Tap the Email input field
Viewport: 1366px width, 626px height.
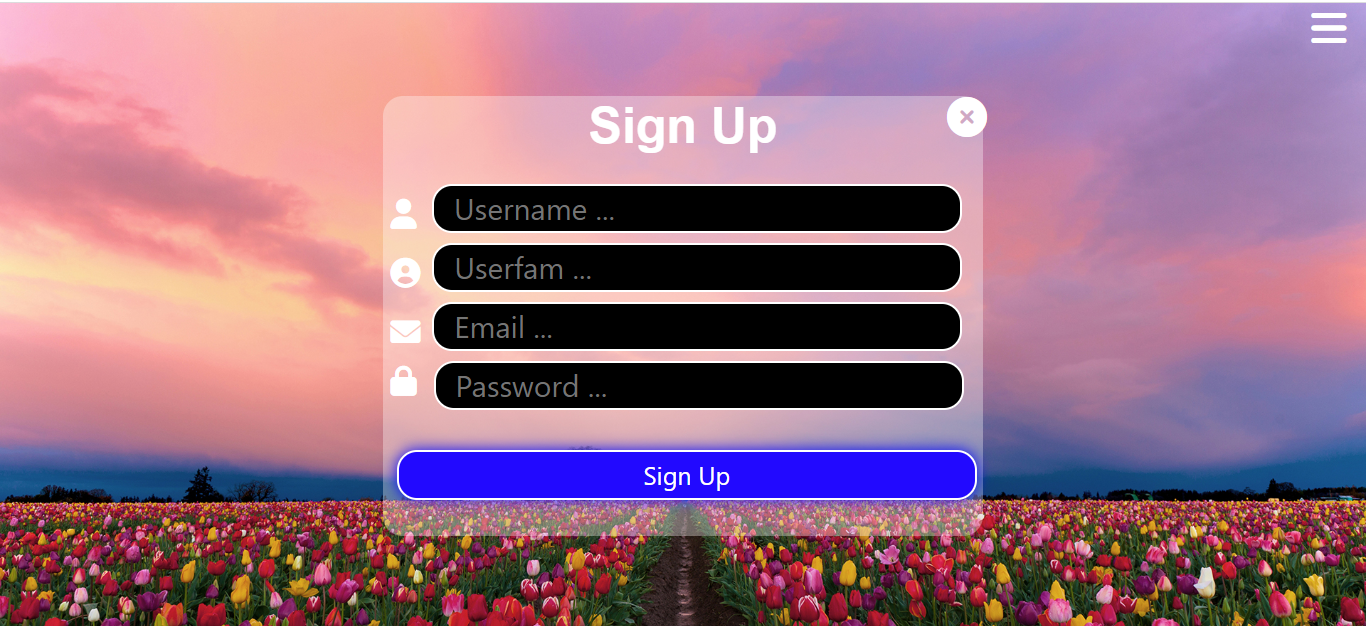pyautogui.click(x=697, y=327)
